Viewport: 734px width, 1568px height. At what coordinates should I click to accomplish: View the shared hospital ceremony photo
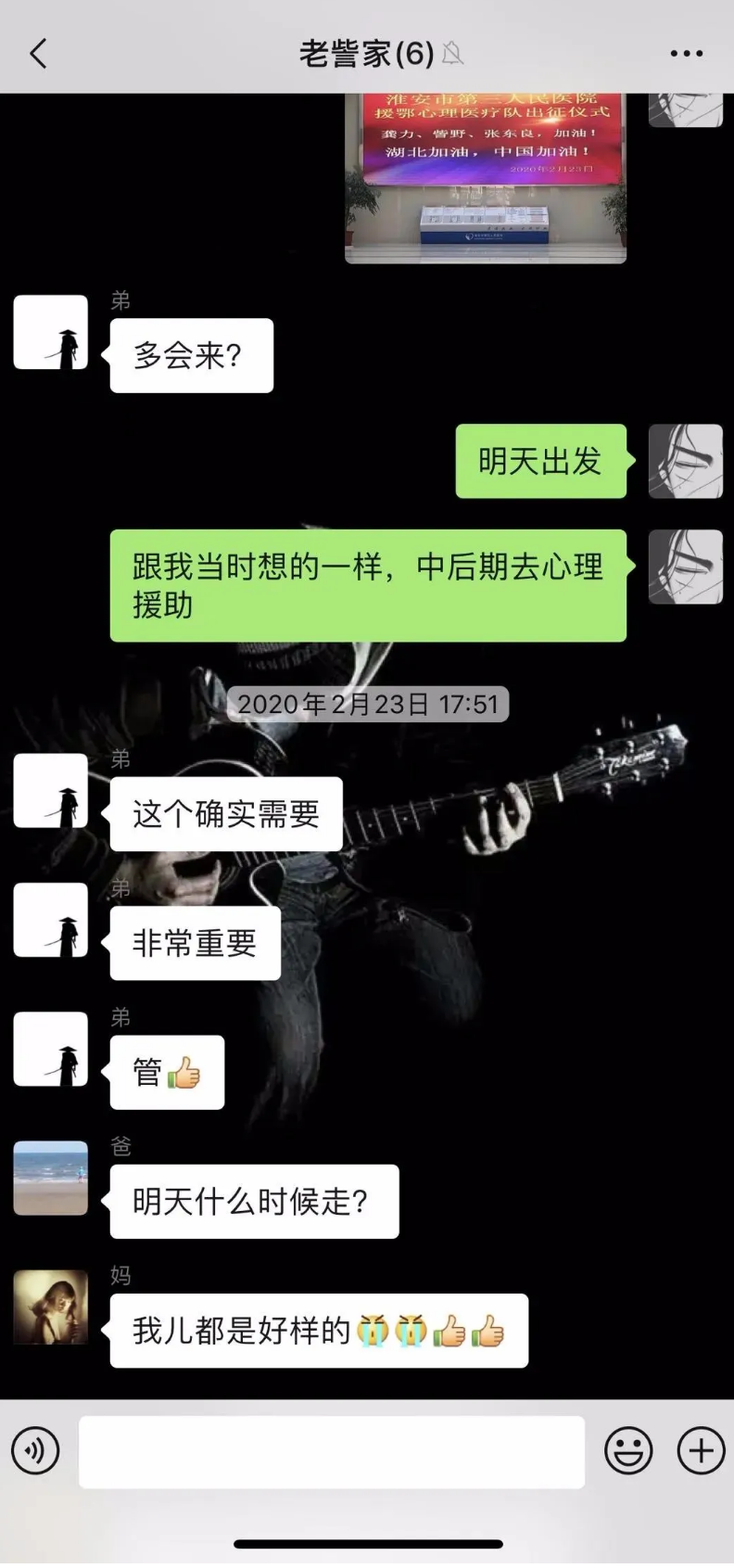pyautogui.click(x=486, y=176)
